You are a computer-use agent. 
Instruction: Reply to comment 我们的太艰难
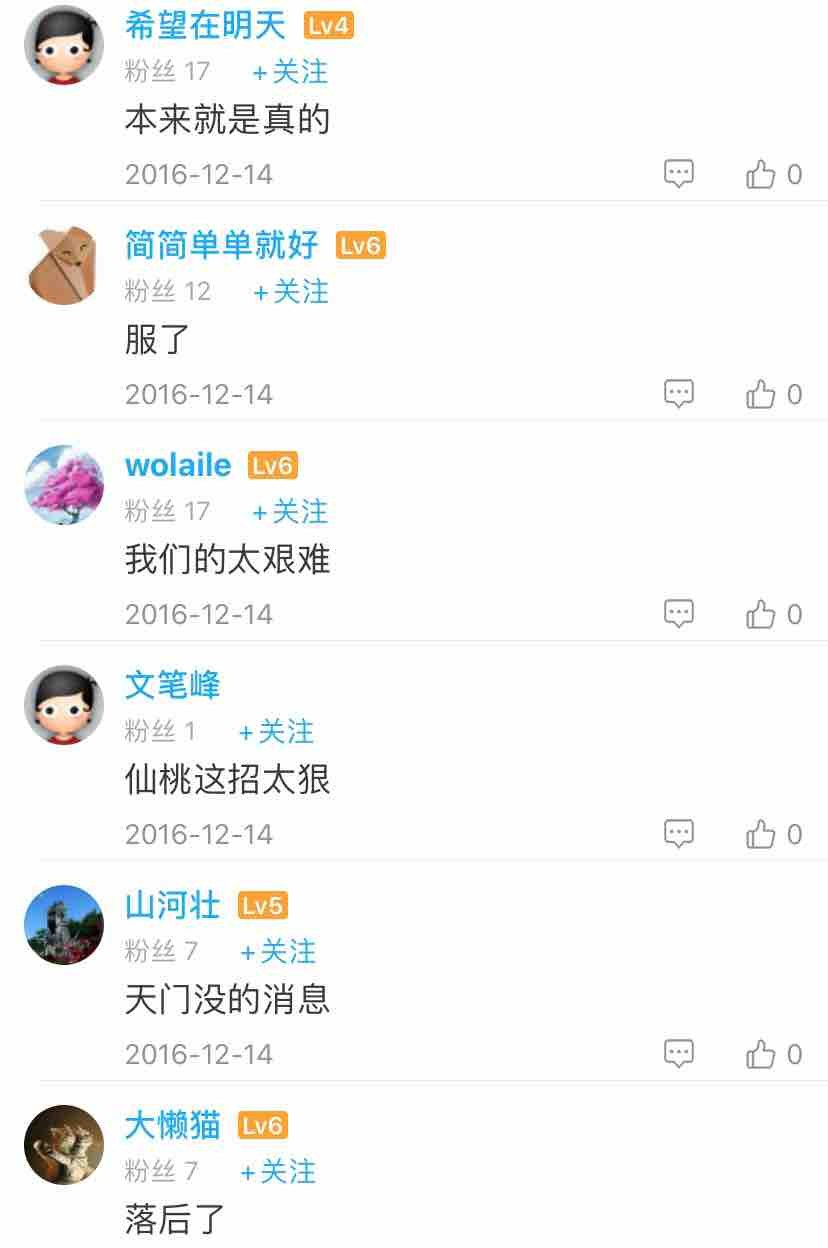tap(679, 614)
